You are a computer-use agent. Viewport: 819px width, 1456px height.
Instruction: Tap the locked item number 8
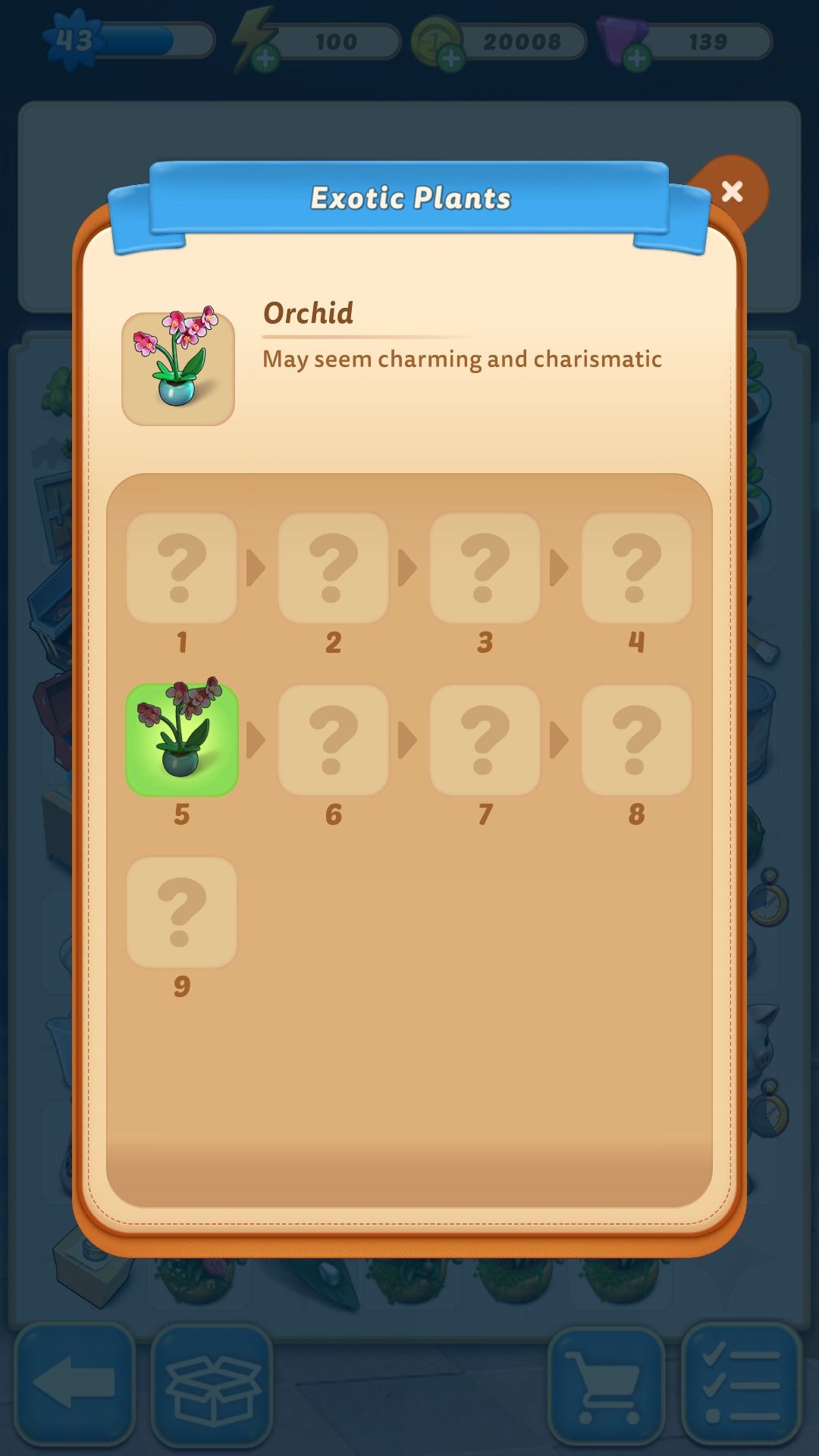pos(637,740)
